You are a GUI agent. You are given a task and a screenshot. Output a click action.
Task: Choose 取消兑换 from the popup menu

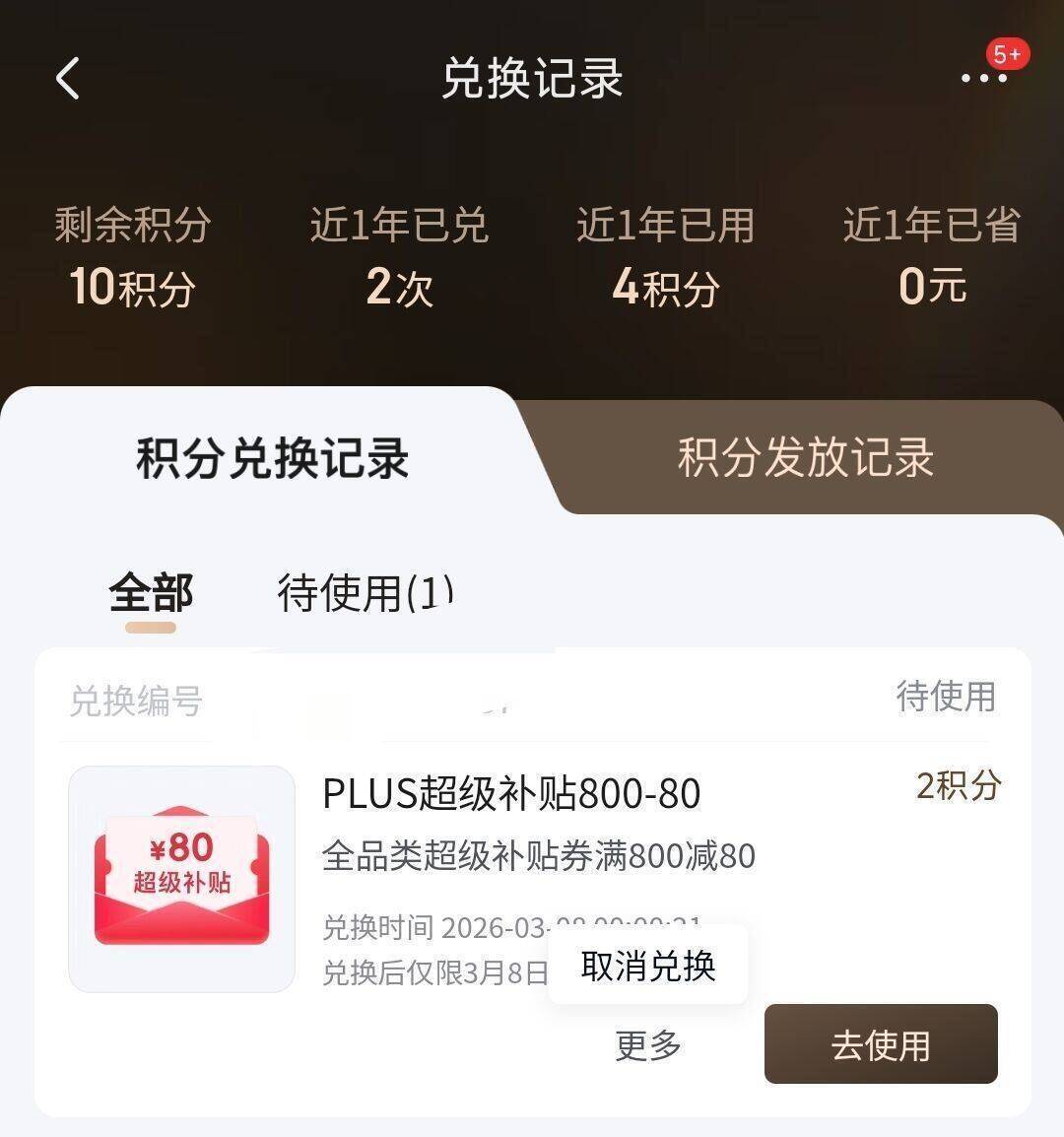647,967
